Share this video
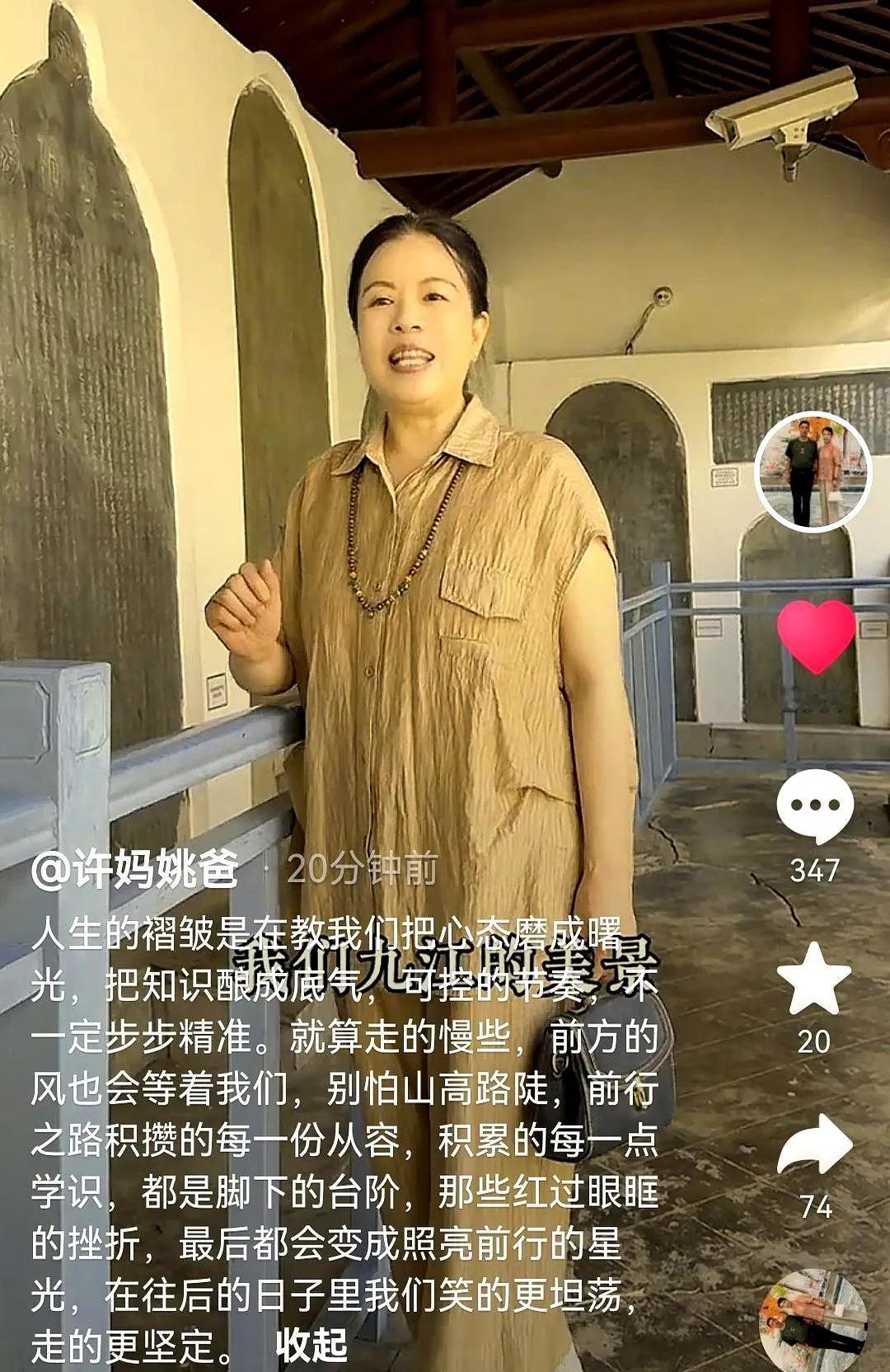 coord(814,1144)
